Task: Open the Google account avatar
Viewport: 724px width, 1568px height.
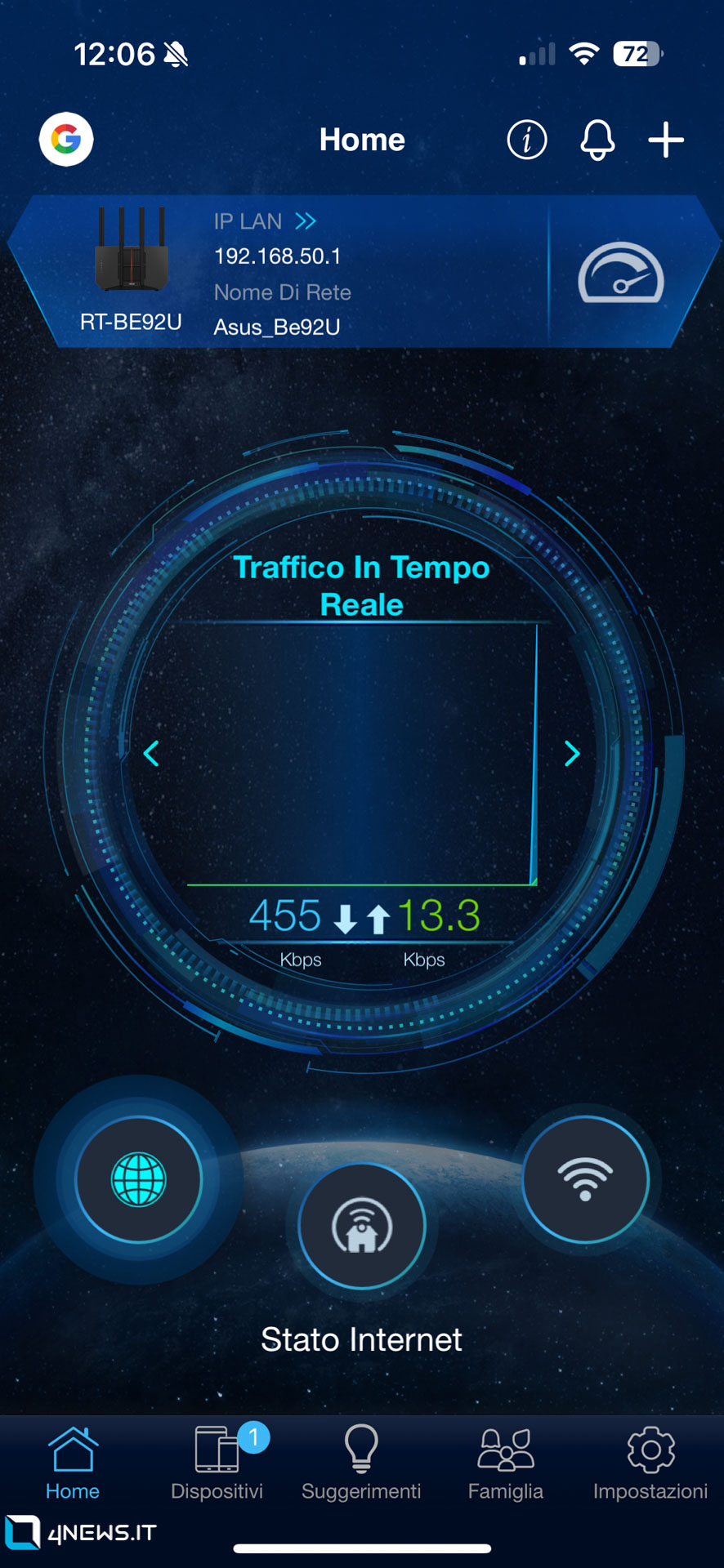Action: (66, 140)
